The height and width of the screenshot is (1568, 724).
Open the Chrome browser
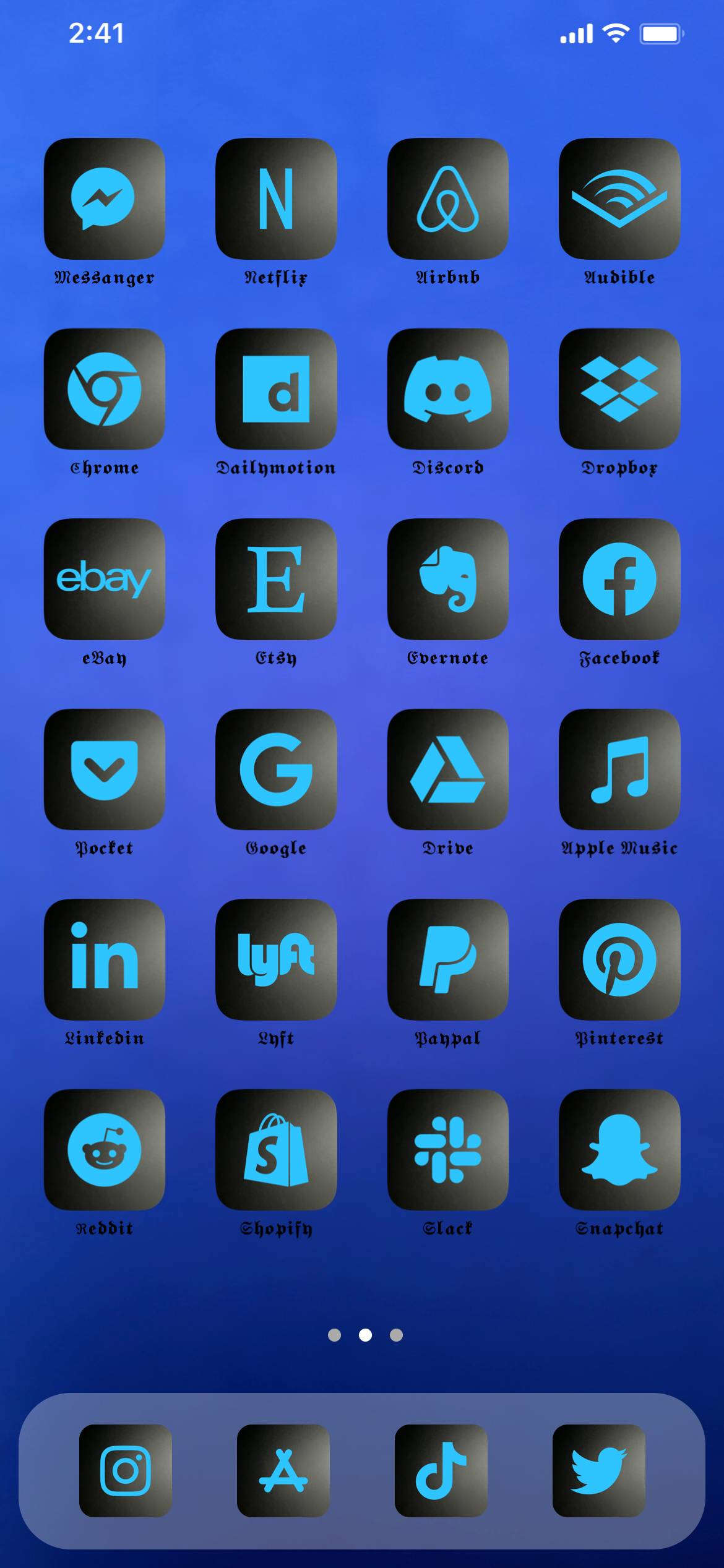(x=104, y=389)
